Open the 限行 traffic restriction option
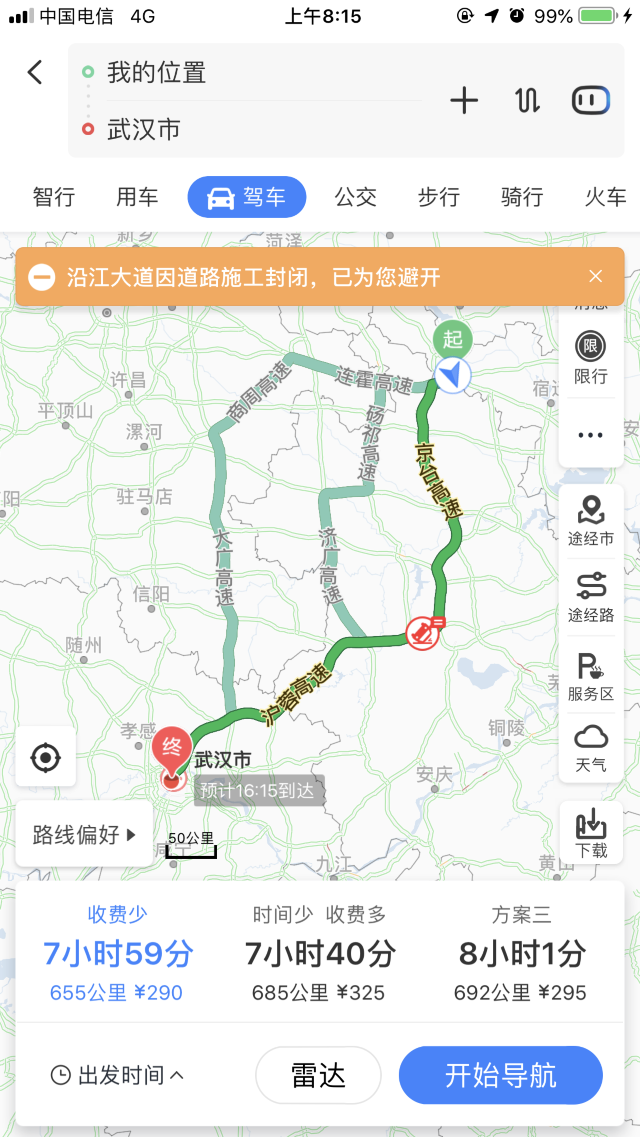 point(590,358)
